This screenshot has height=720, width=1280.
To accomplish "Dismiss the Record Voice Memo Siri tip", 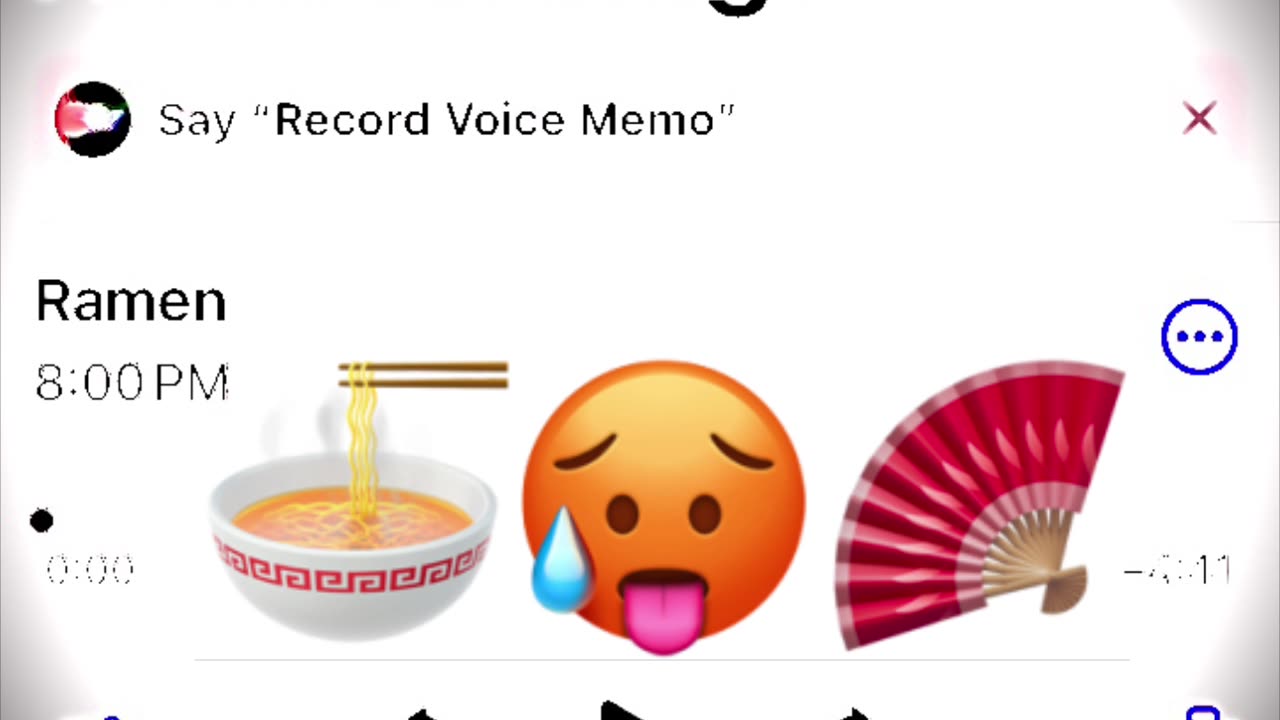I will coord(1199,118).
